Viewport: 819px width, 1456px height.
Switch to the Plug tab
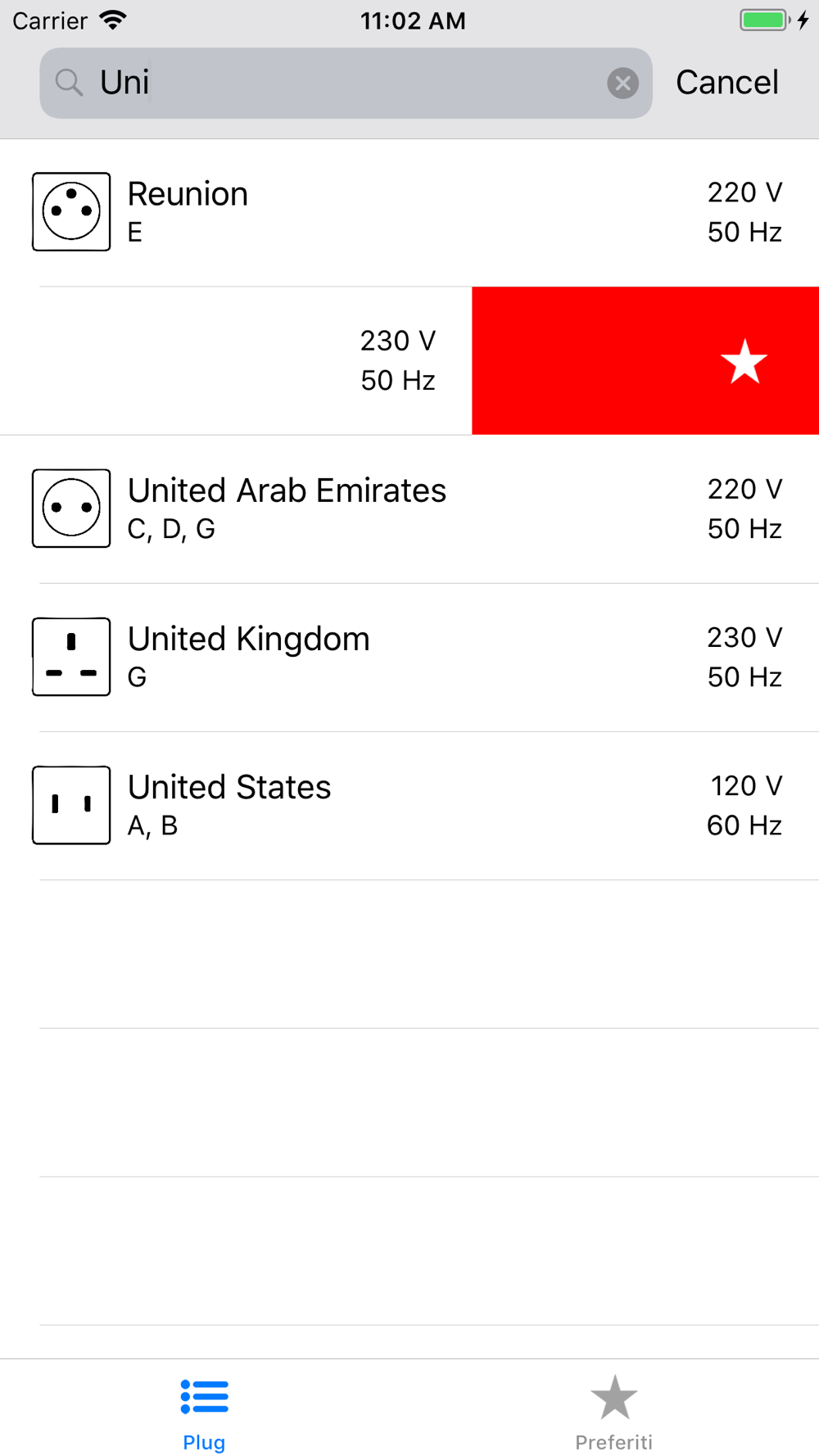click(x=205, y=1412)
